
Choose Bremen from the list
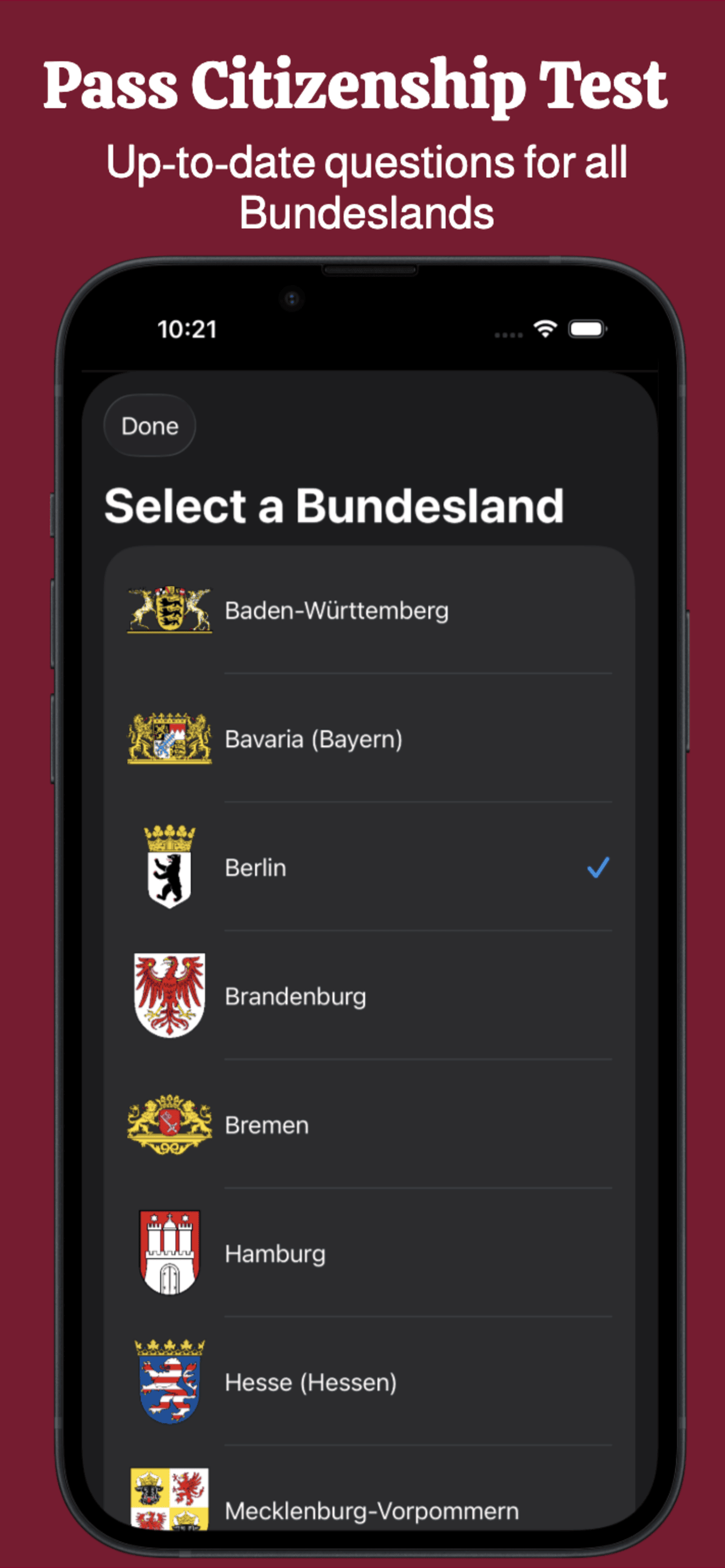365,1125
